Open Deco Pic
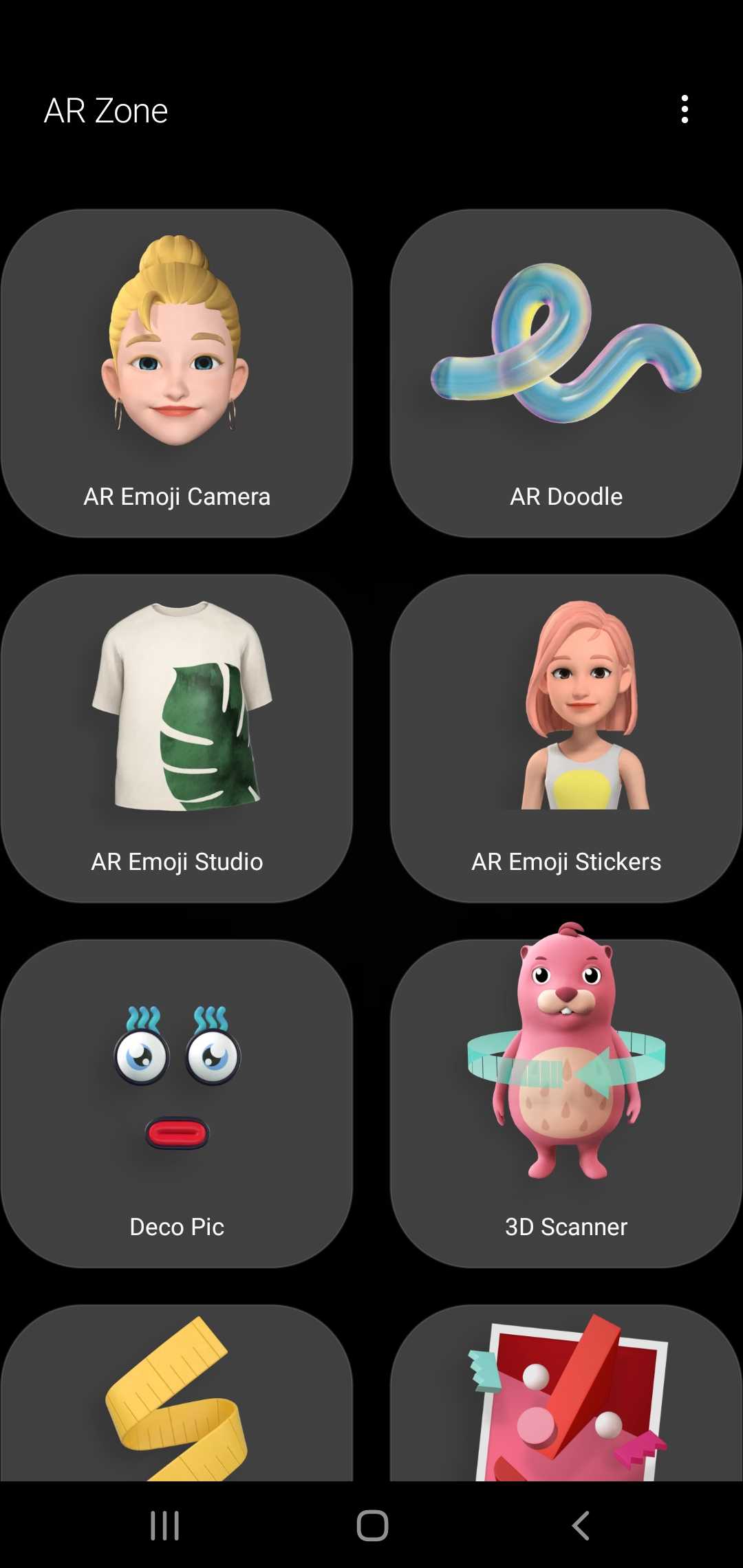 click(177, 1103)
